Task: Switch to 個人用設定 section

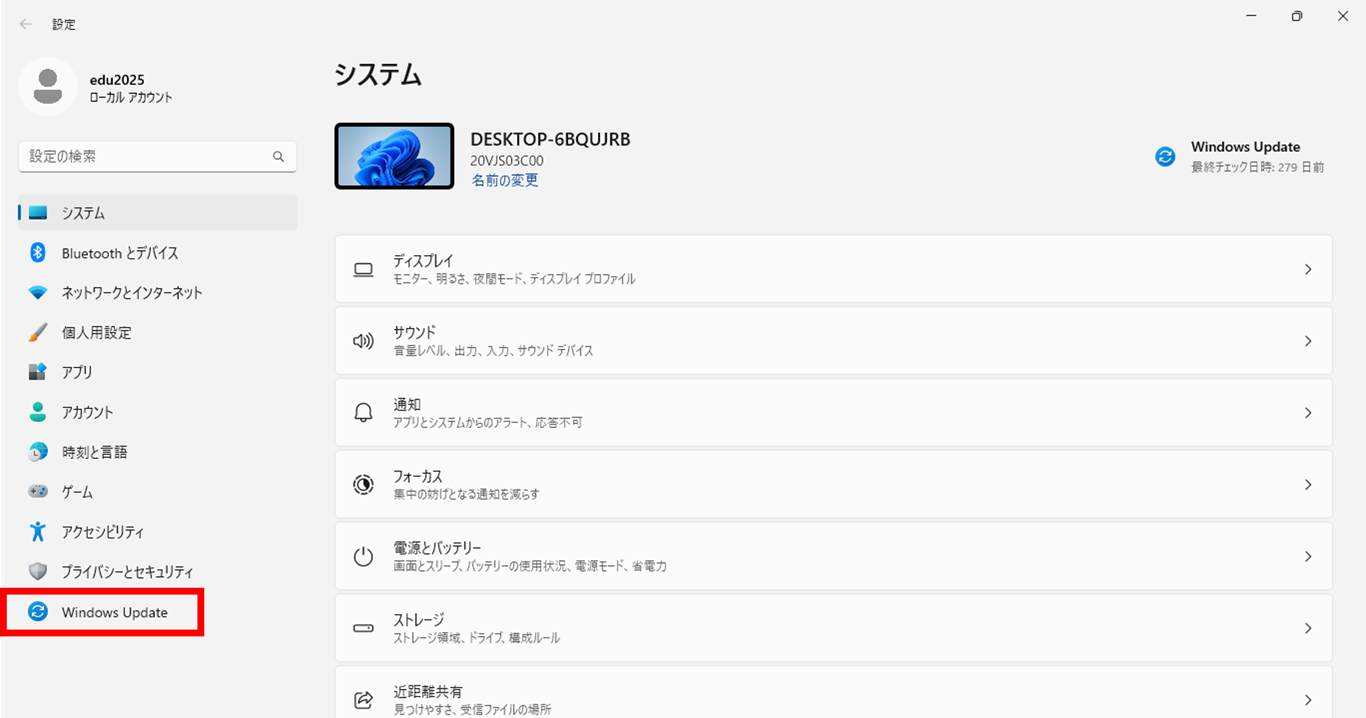Action: [96, 333]
